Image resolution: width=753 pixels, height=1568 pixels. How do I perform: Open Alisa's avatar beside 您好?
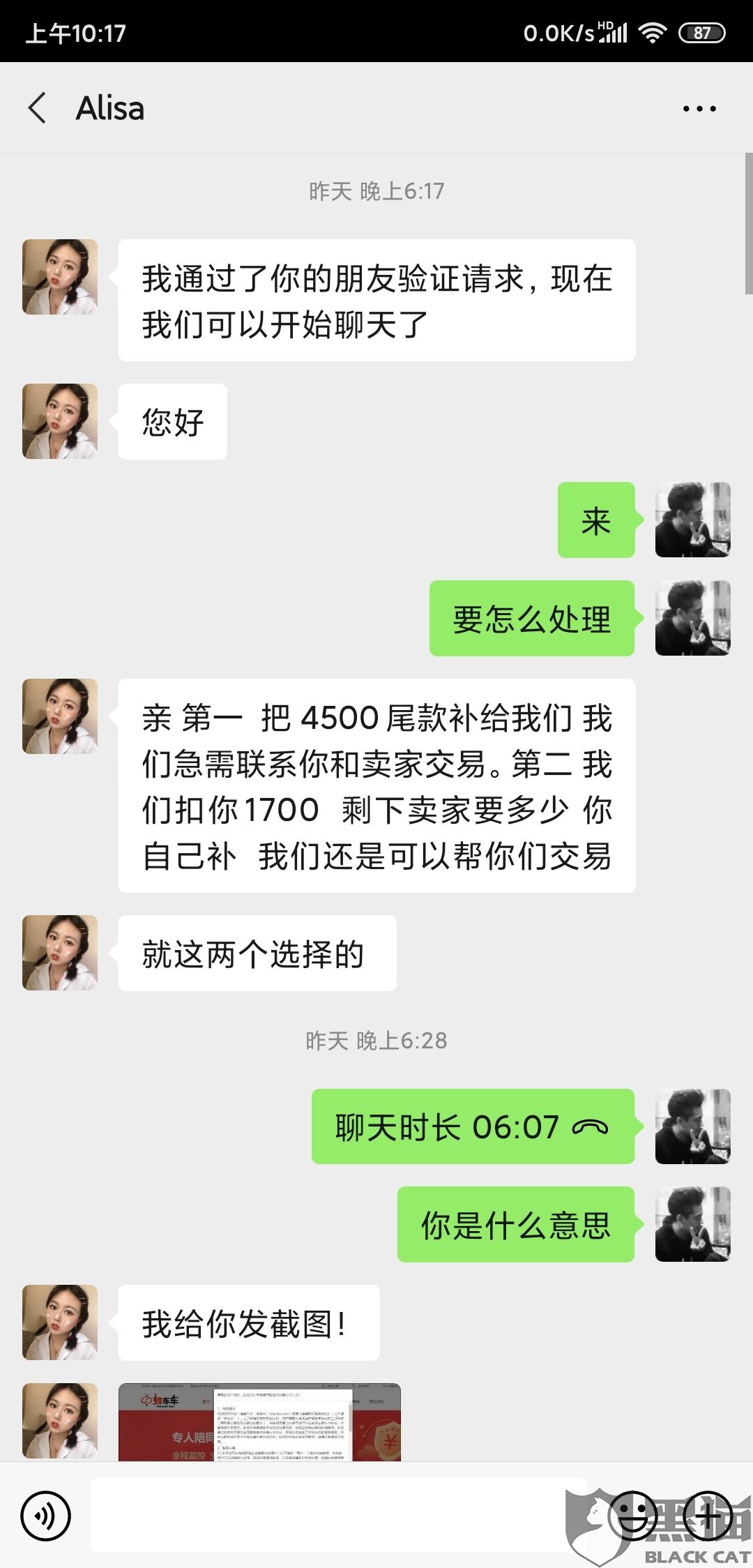[x=60, y=421]
